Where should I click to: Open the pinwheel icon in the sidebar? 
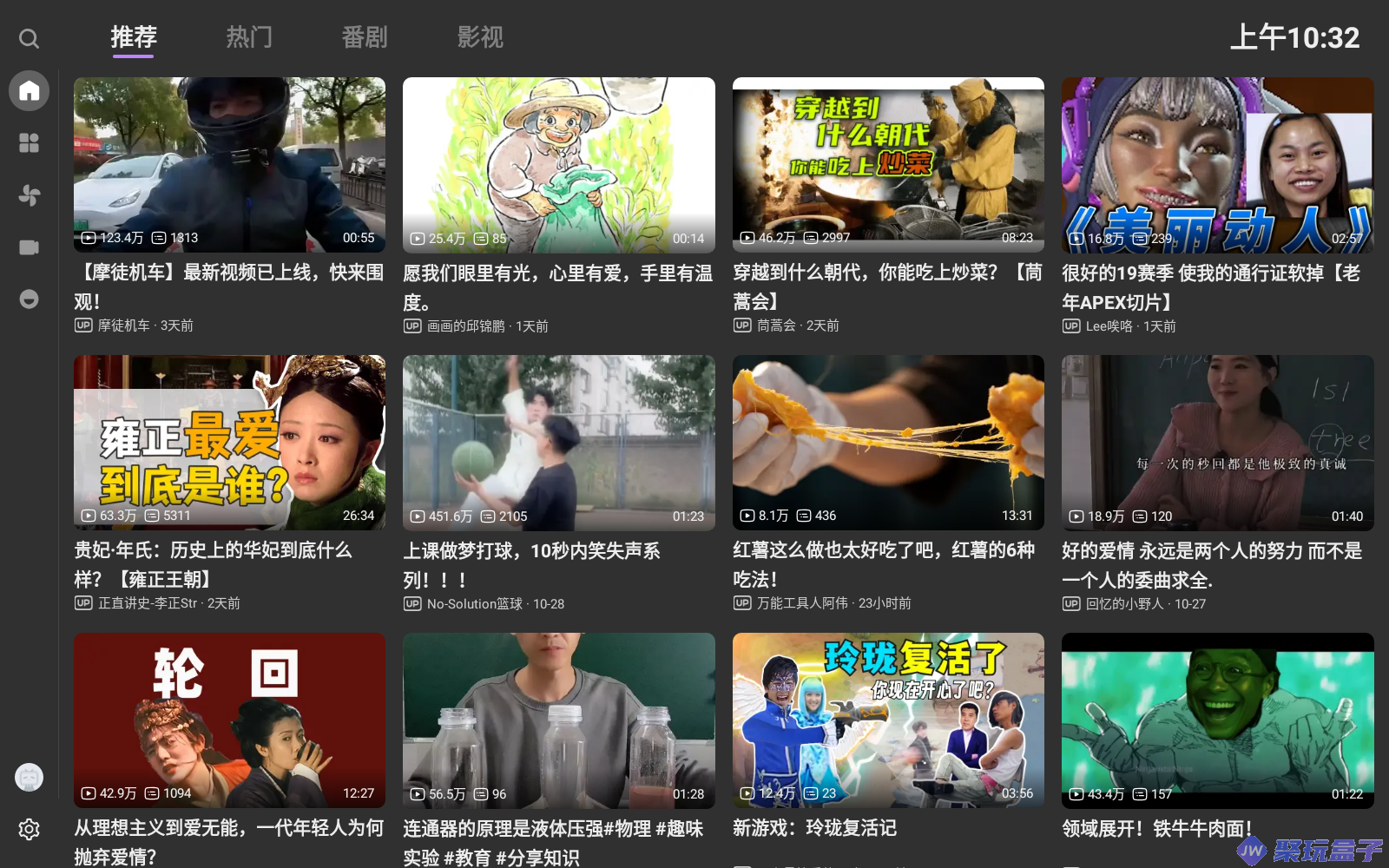coord(29,195)
